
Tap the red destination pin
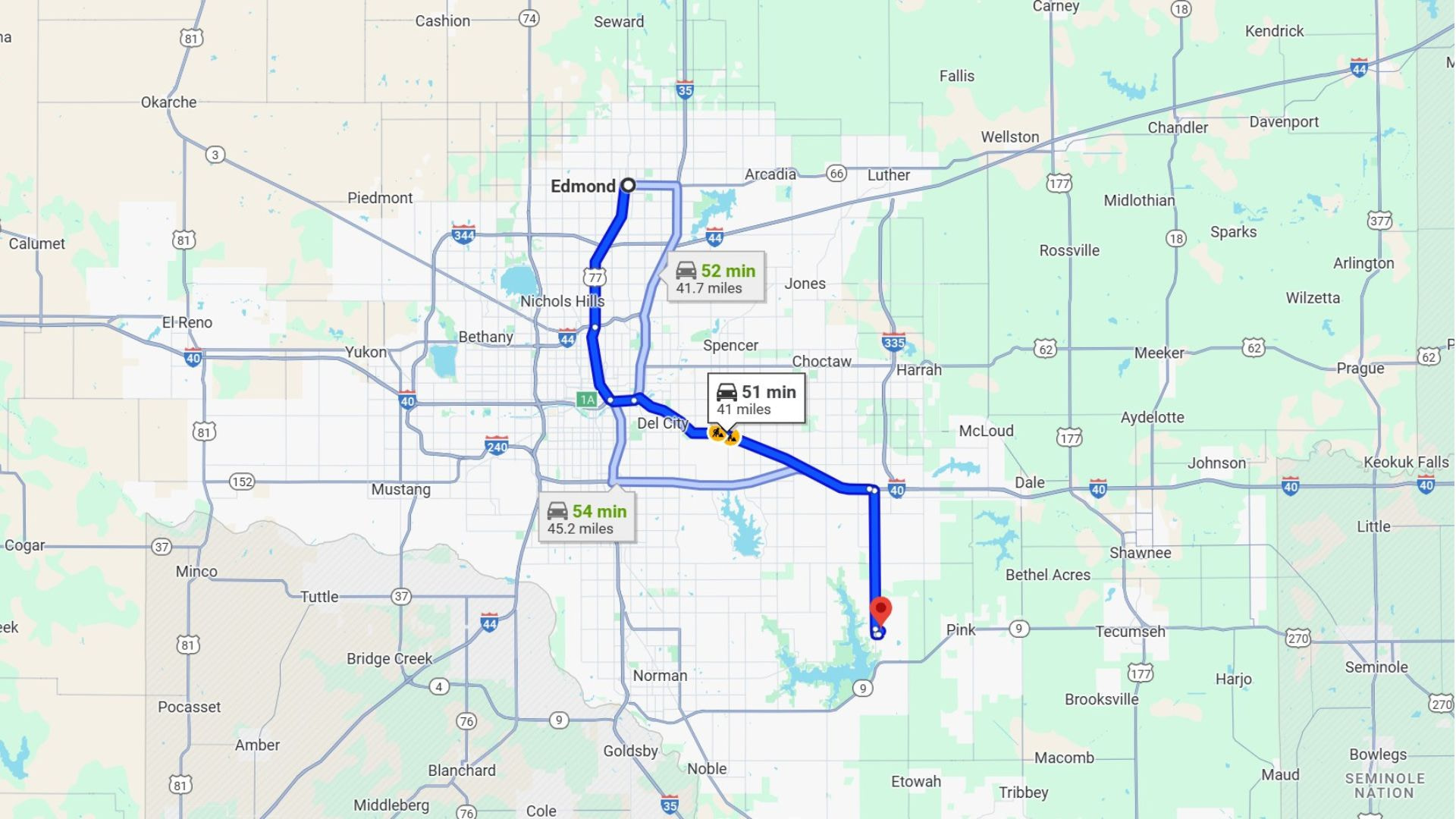pos(880,610)
